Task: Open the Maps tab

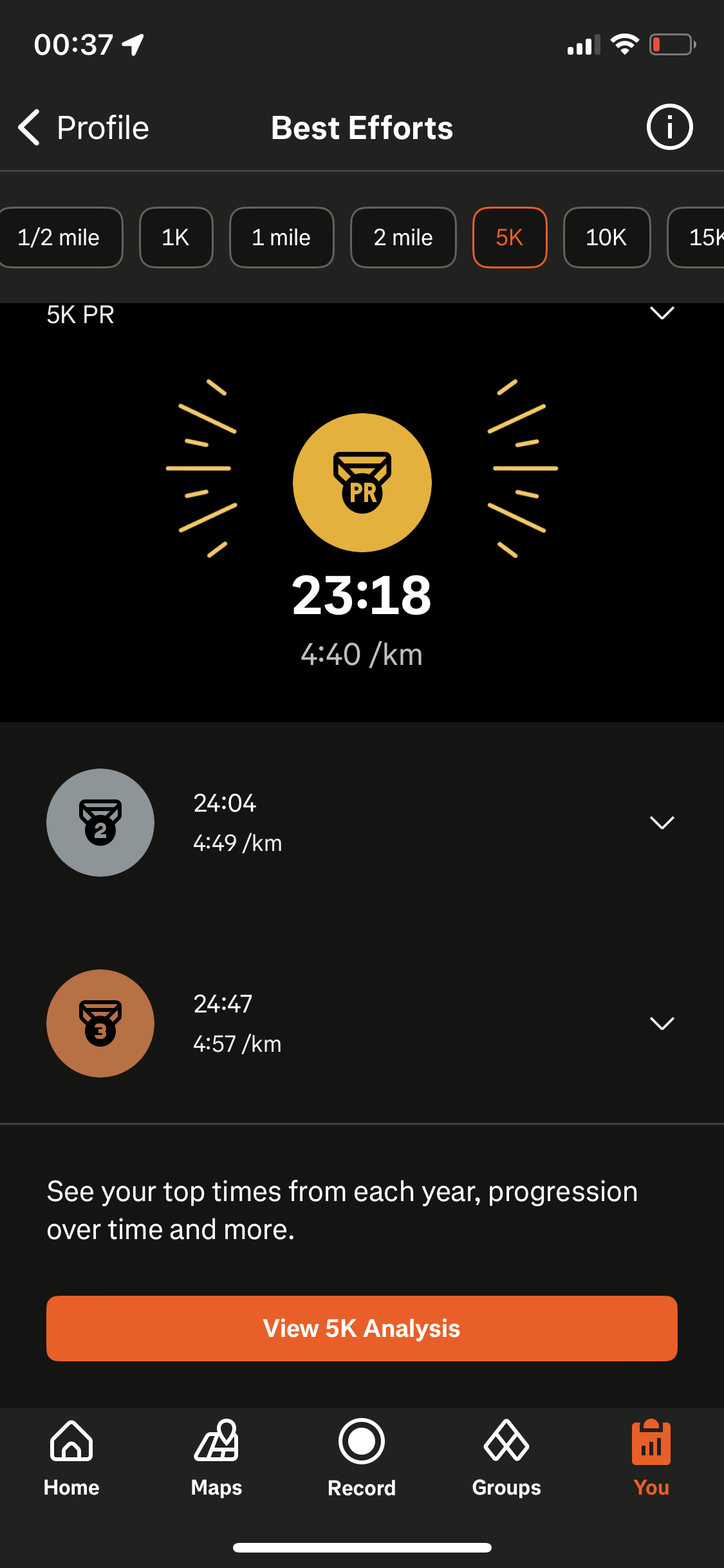Action: [x=216, y=1459]
